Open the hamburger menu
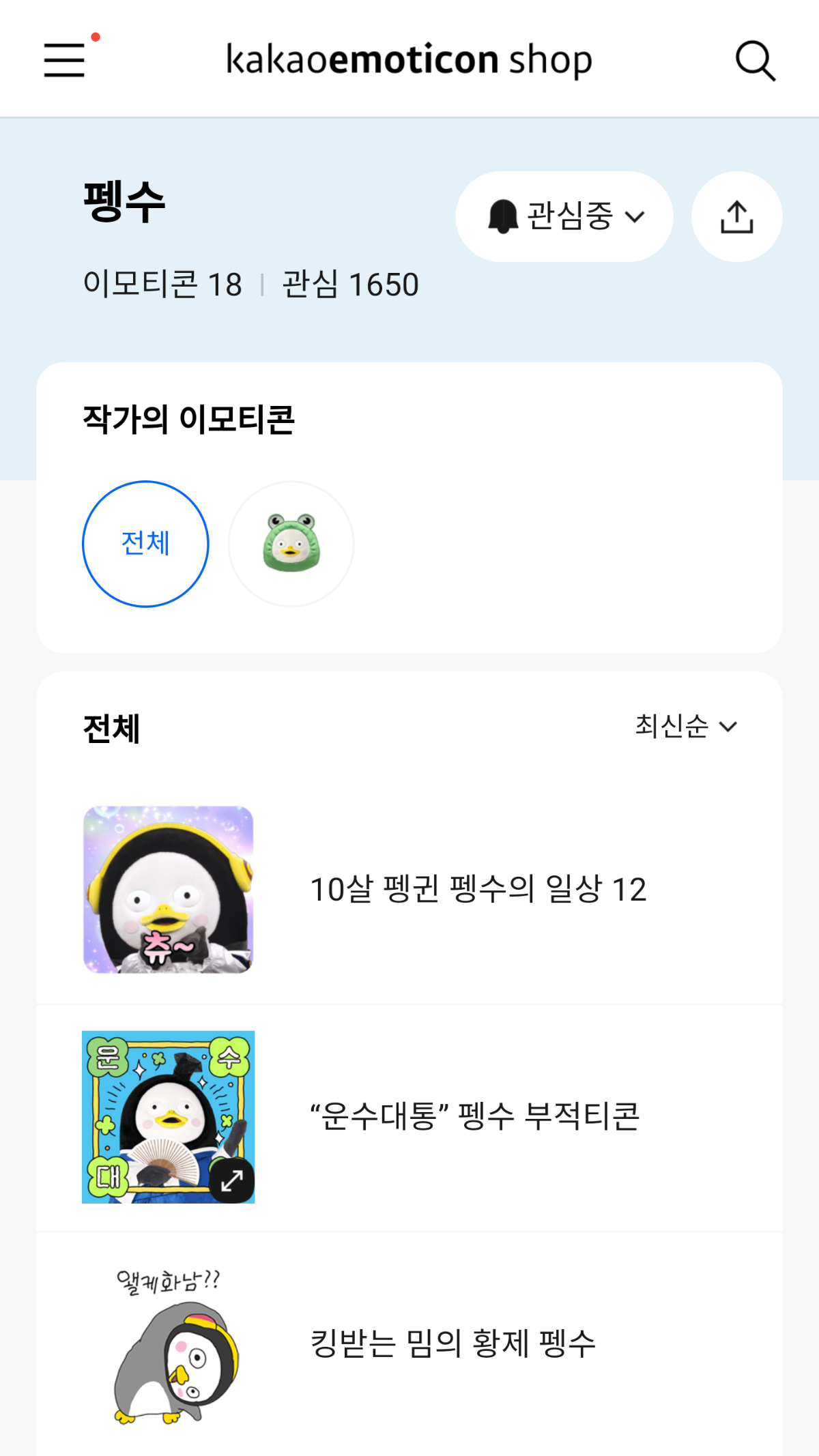This screenshot has height=1456, width=819. tap(65, 60)
